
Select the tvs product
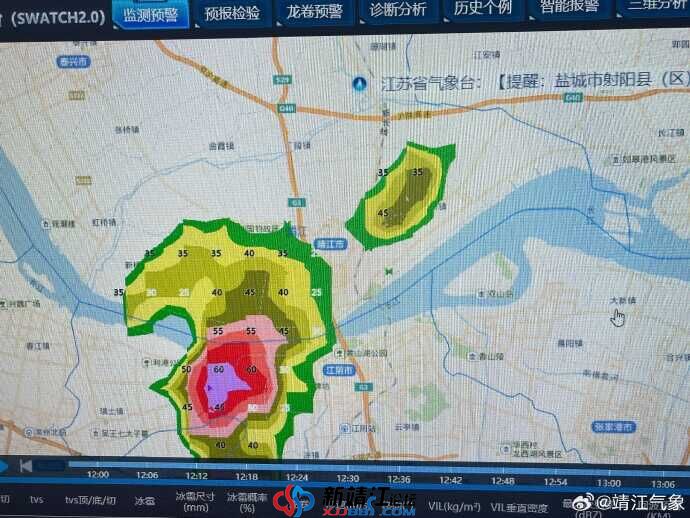click(x=36, y=499)
